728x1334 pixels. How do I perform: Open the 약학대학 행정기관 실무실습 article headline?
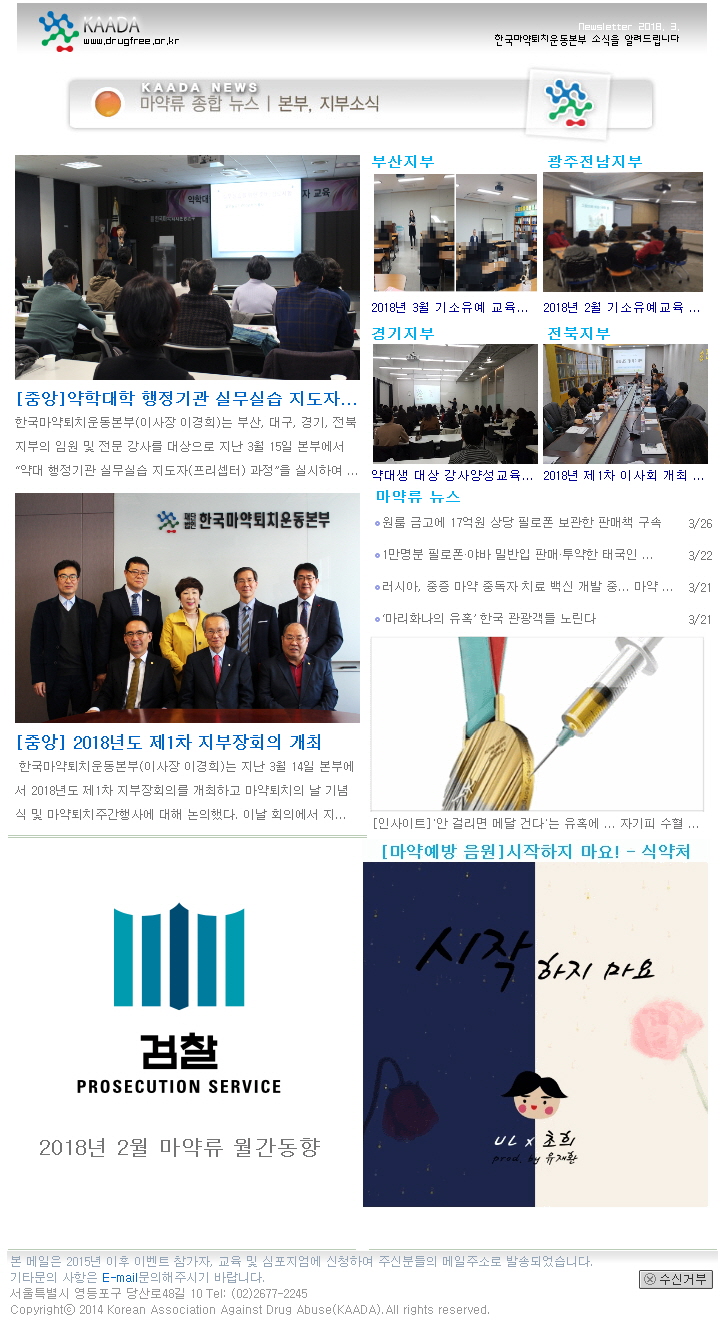187,399
